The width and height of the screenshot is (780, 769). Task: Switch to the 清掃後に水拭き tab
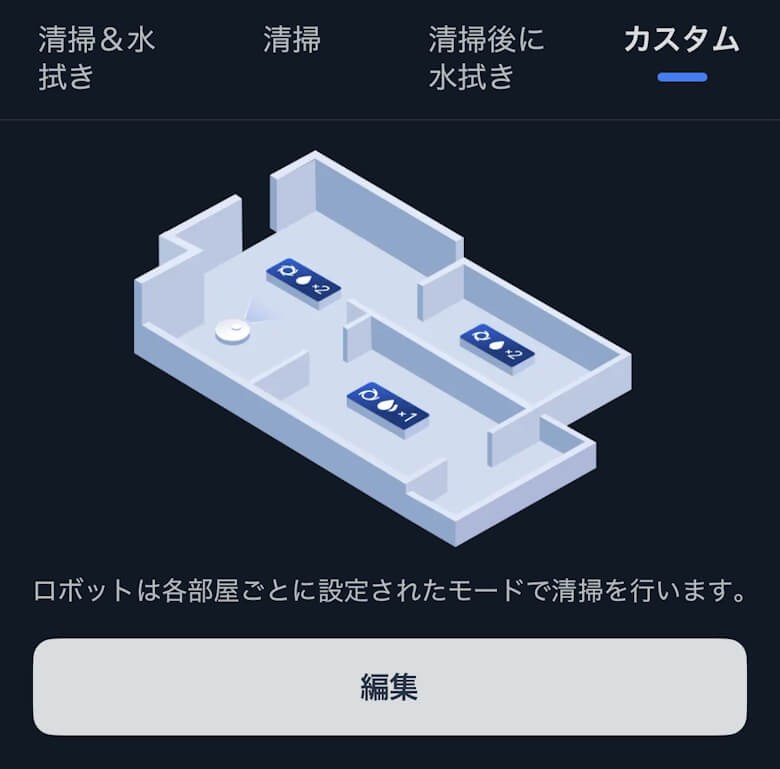click(486, 58)
